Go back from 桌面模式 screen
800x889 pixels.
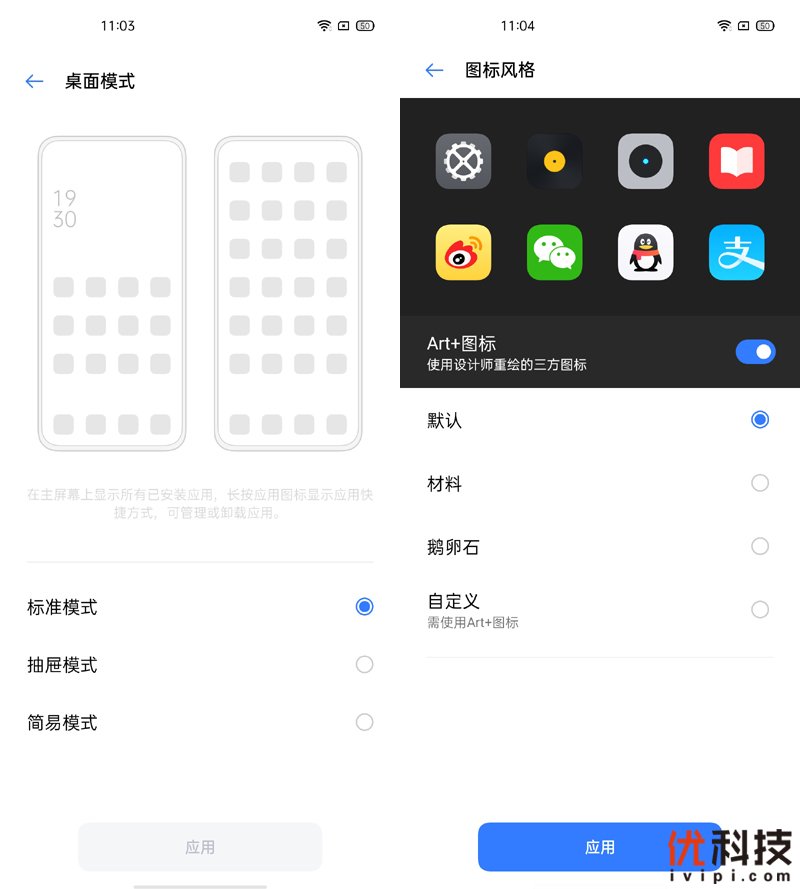click(x=34, y=81)
